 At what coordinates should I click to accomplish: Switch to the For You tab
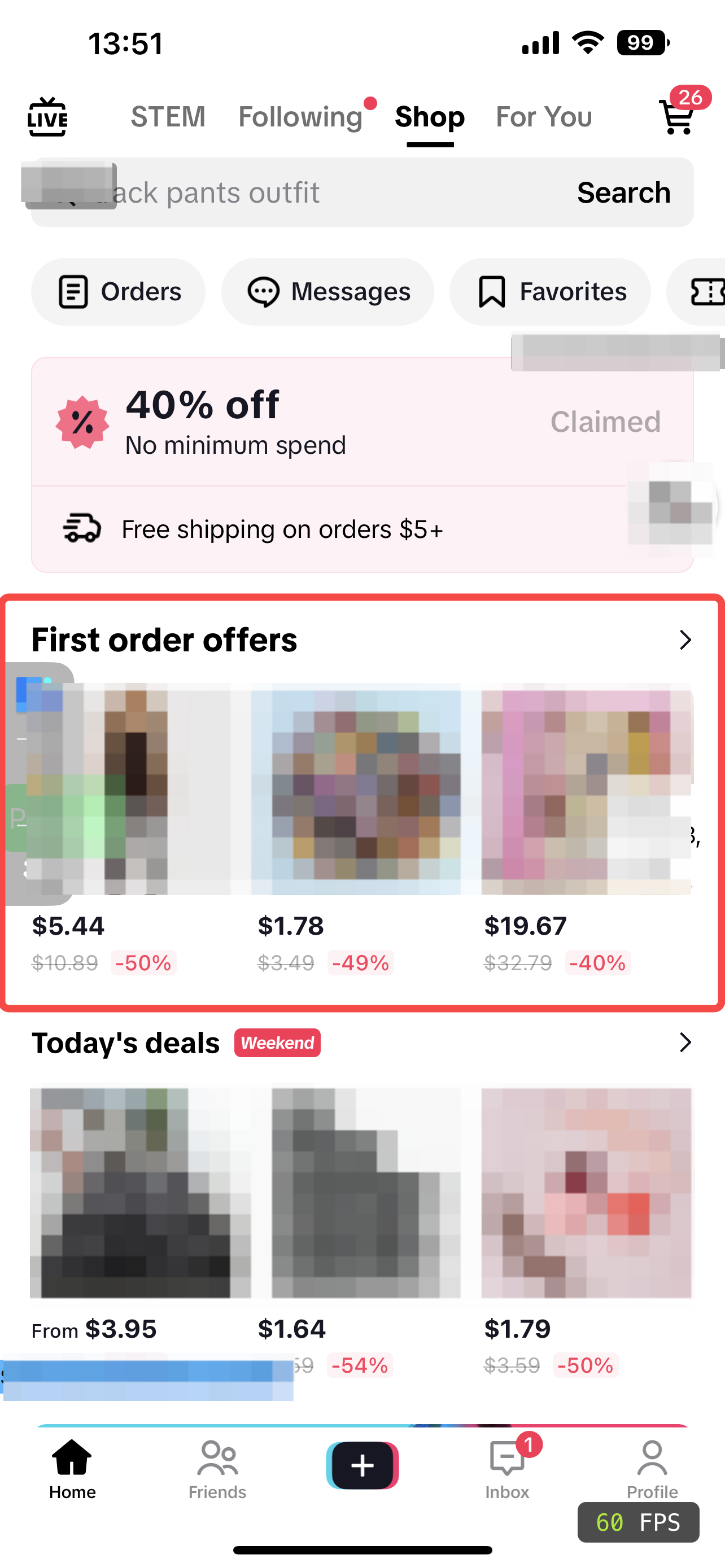coord(544,117)
